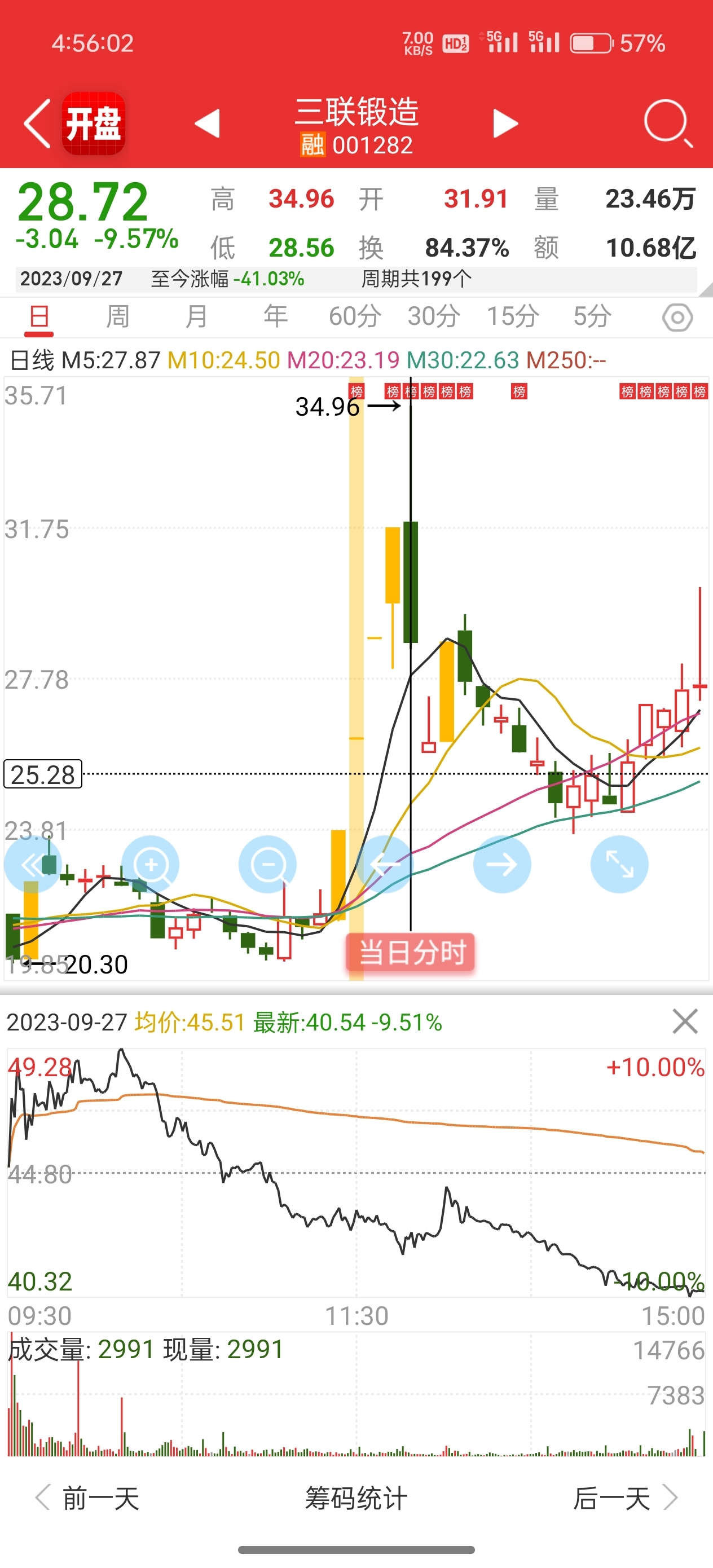
Task: Select the 年 yearly chart tab
Action: [275, 316]
